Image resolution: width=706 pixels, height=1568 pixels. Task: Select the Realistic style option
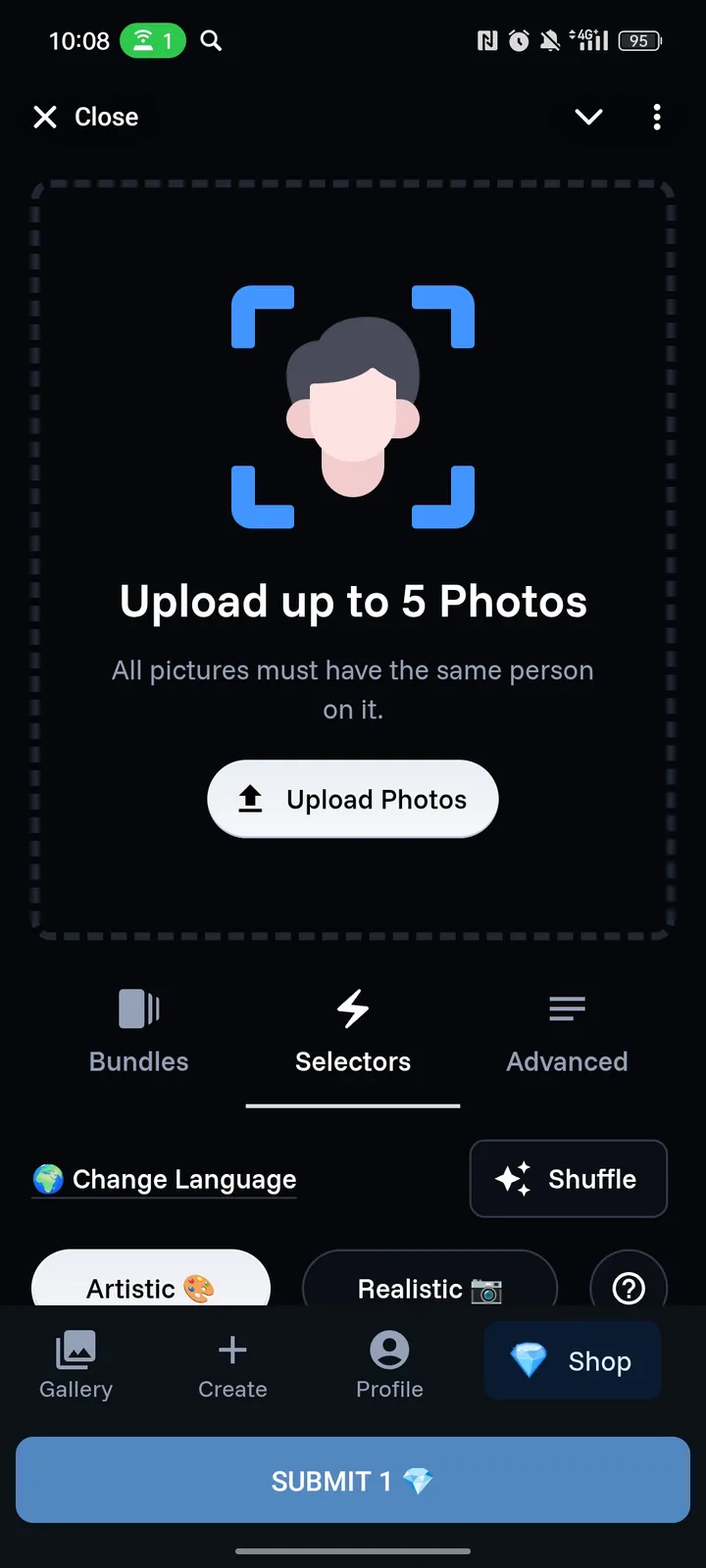pos(429,1289)
